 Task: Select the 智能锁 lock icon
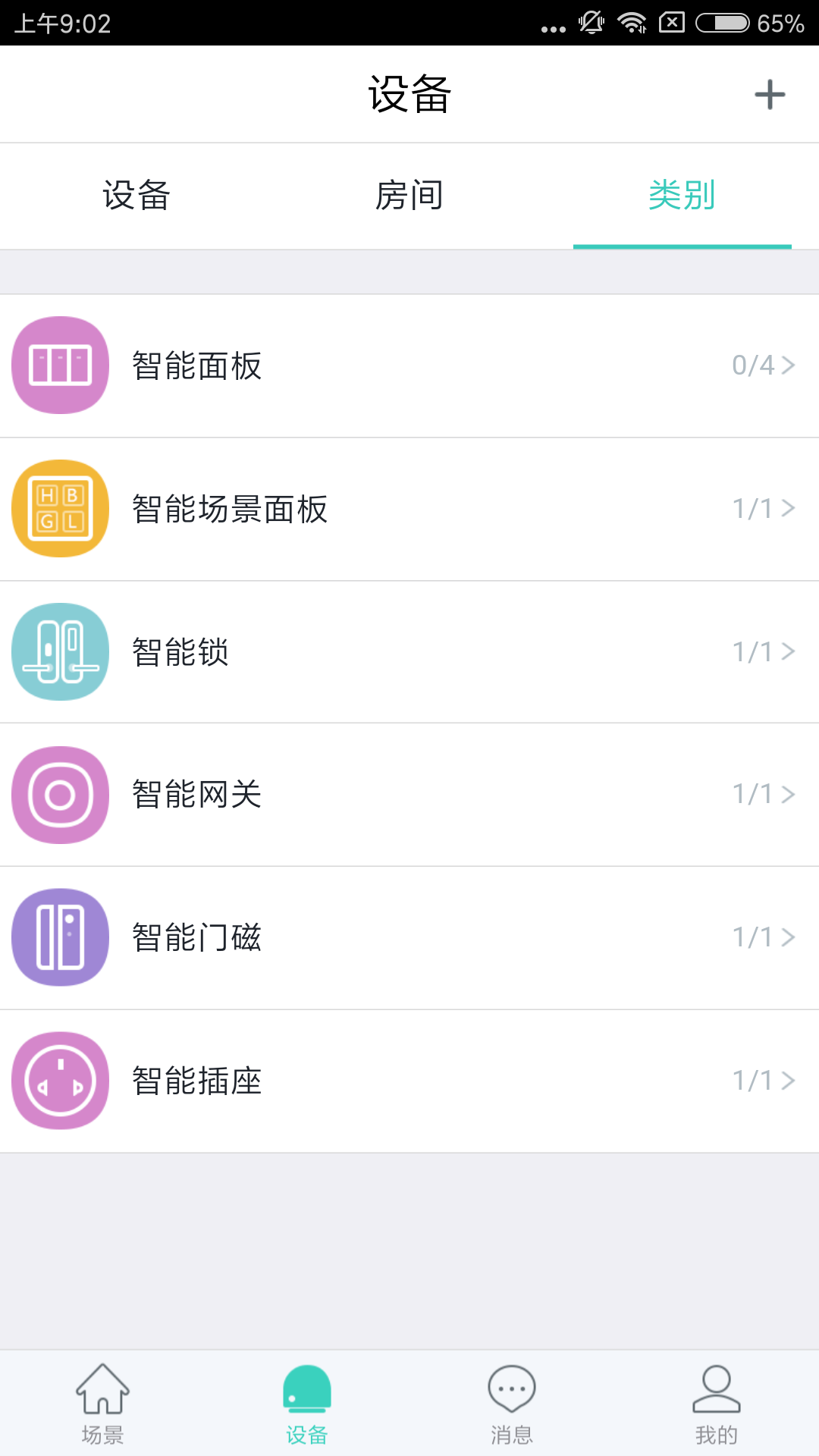point(61,651)
